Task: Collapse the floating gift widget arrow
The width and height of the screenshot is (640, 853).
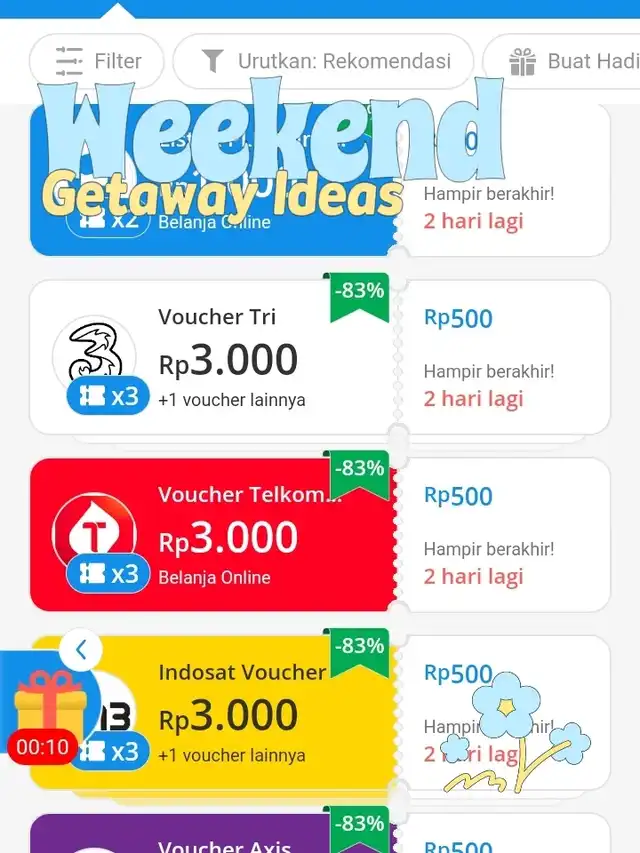Action: point(81,651)
